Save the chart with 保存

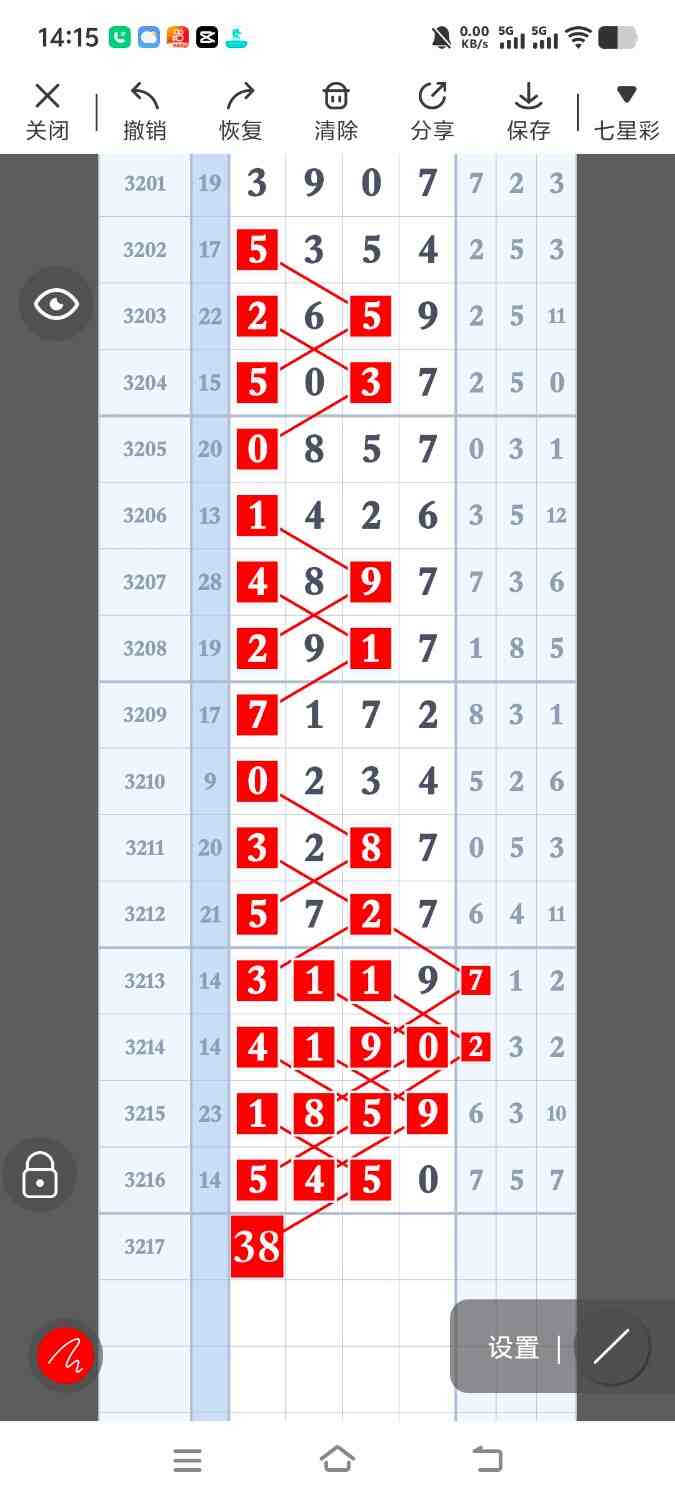pos(528,111)
